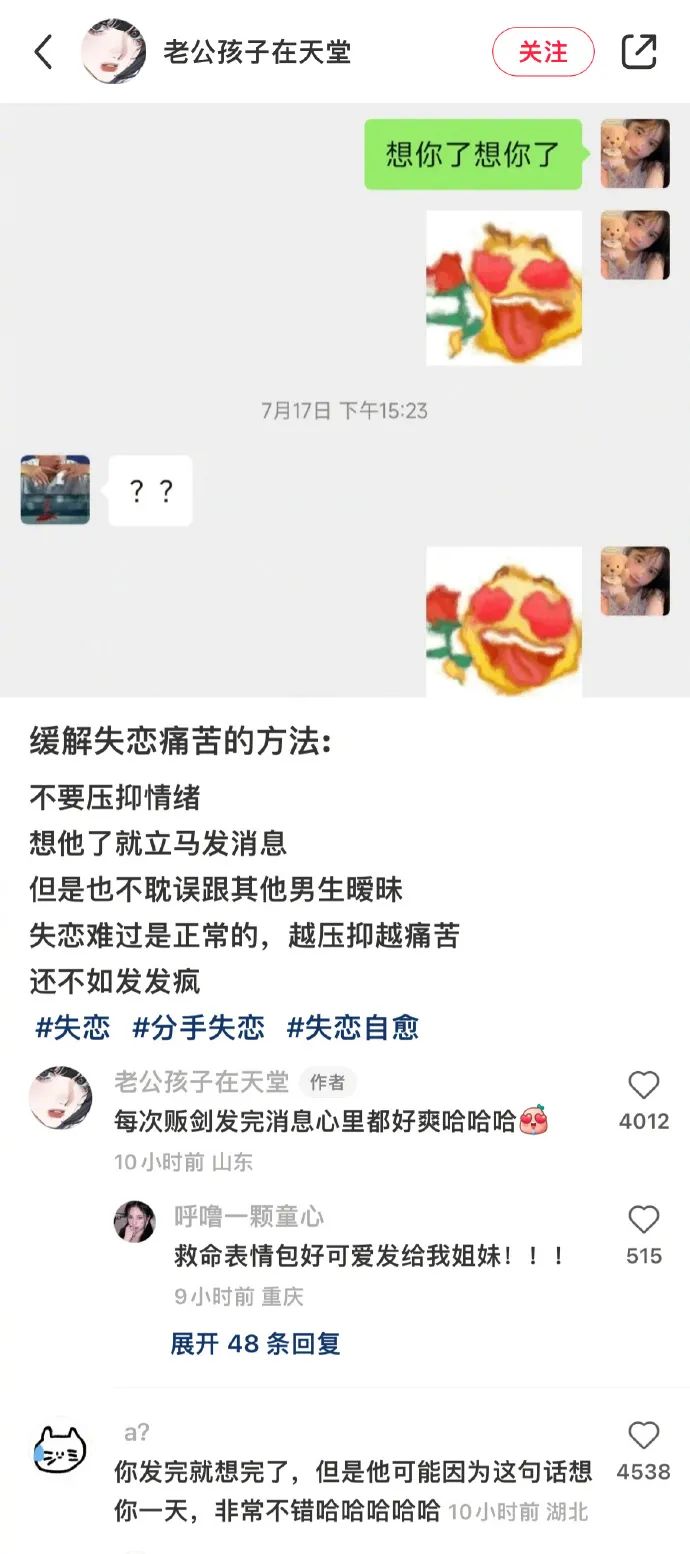Viewport: 690px width, 1554px height.
Task: Open the #失恋 hashtag
Action: [72, 1027]
